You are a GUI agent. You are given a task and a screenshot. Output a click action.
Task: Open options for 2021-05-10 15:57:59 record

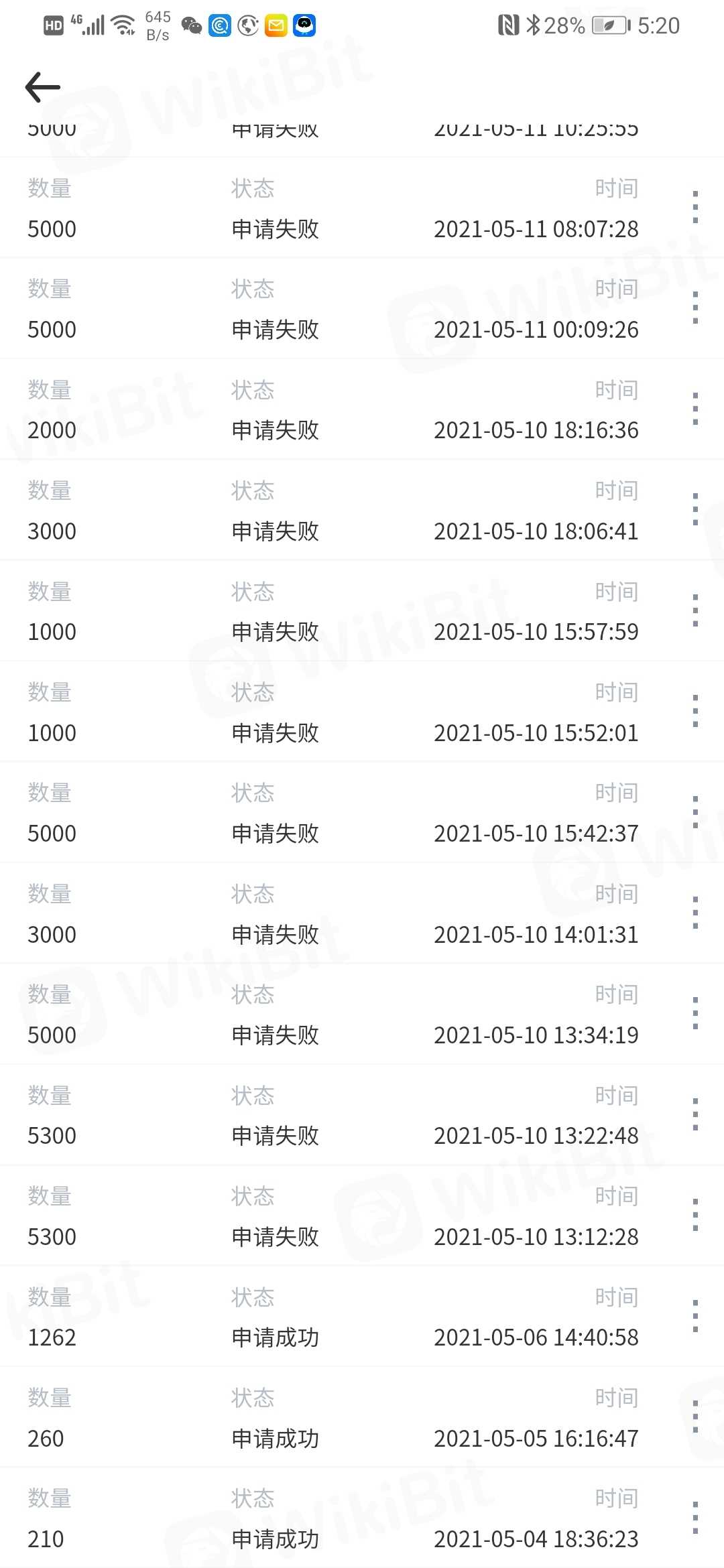pyautogui.click(x=695, y=610)
